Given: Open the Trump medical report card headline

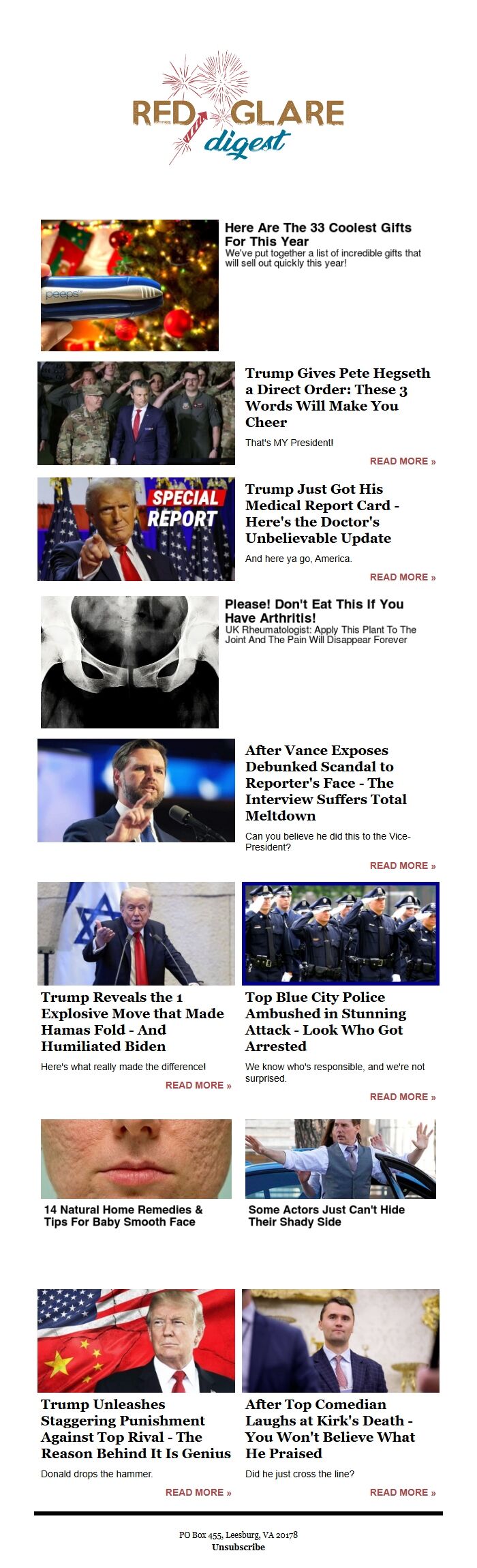Looking at the screenshot, I should (322, 514).
